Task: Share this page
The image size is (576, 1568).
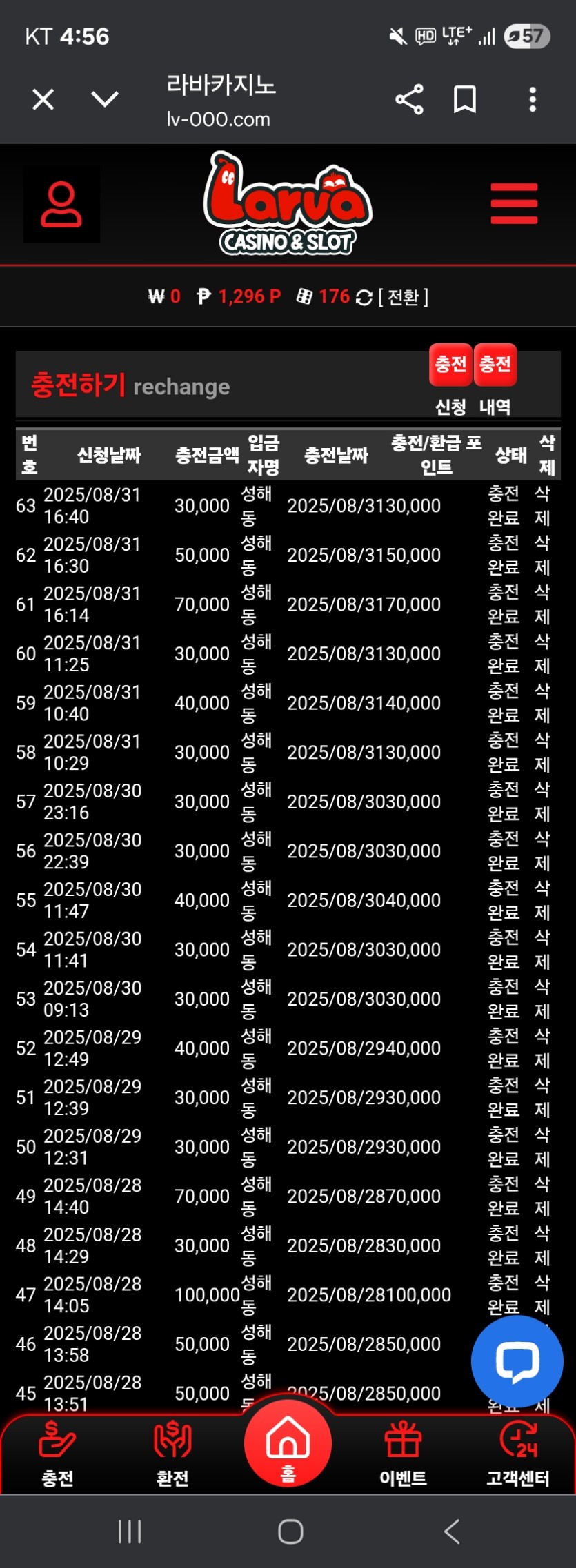Action: point(409,100)
